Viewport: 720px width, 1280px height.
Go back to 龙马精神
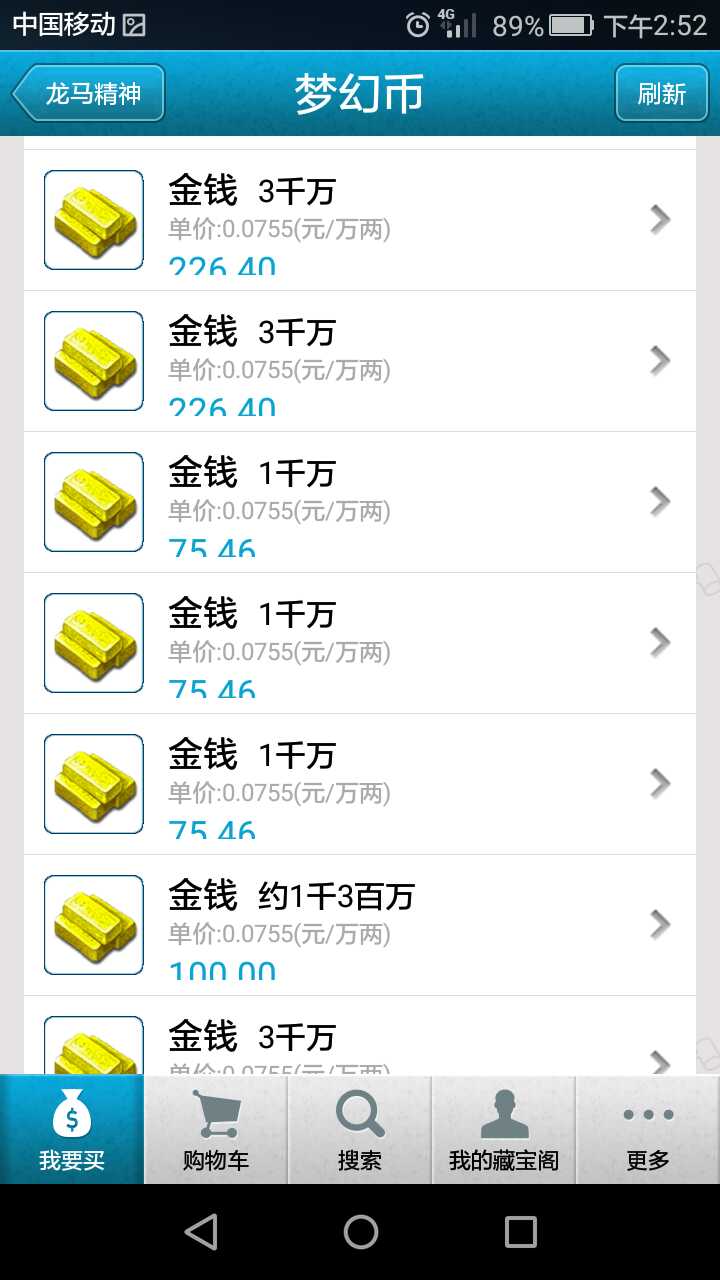click(89, 94)
